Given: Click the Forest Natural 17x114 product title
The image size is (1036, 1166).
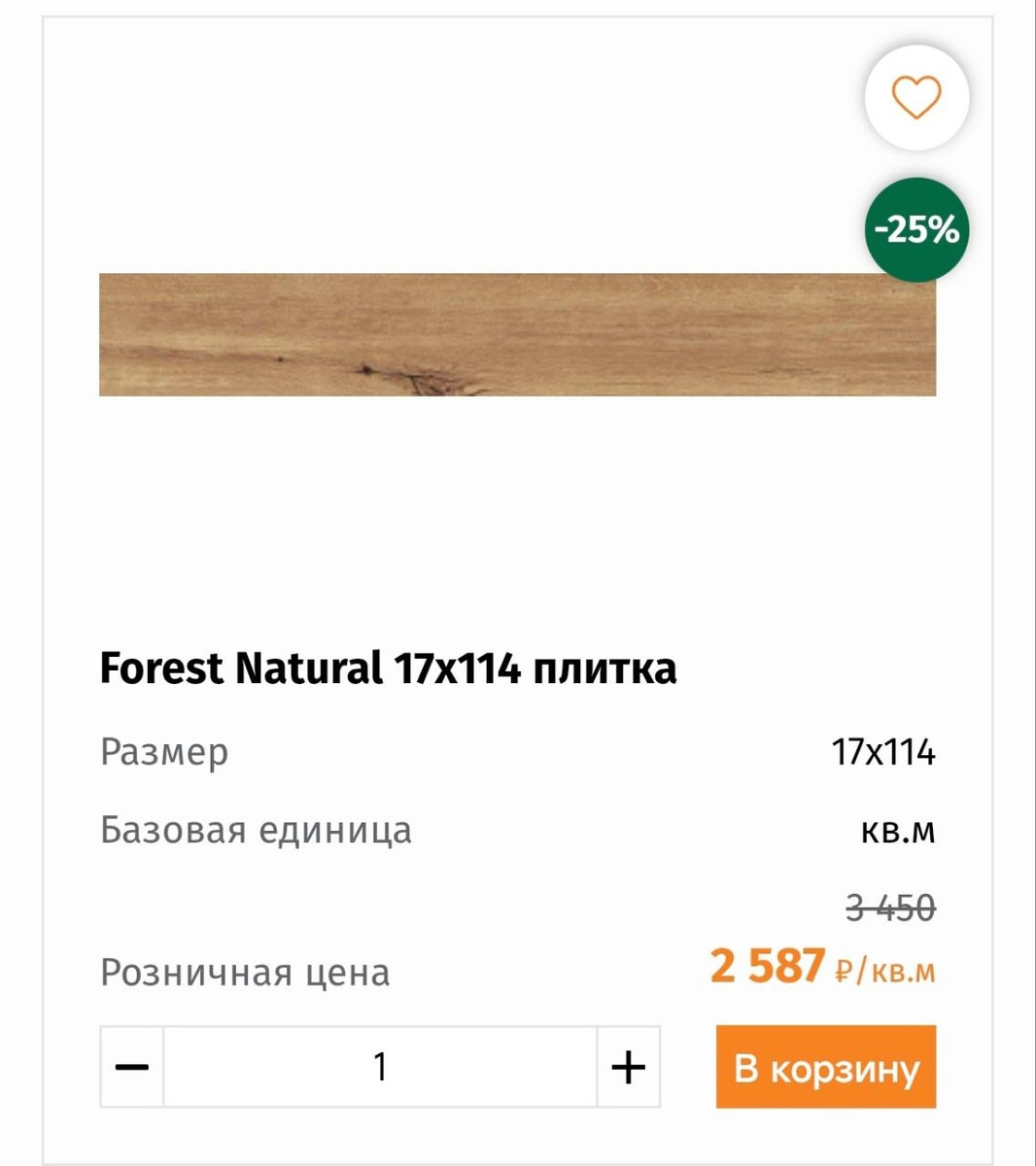Looking at the screenshot, I should click(x=389, y=667).
